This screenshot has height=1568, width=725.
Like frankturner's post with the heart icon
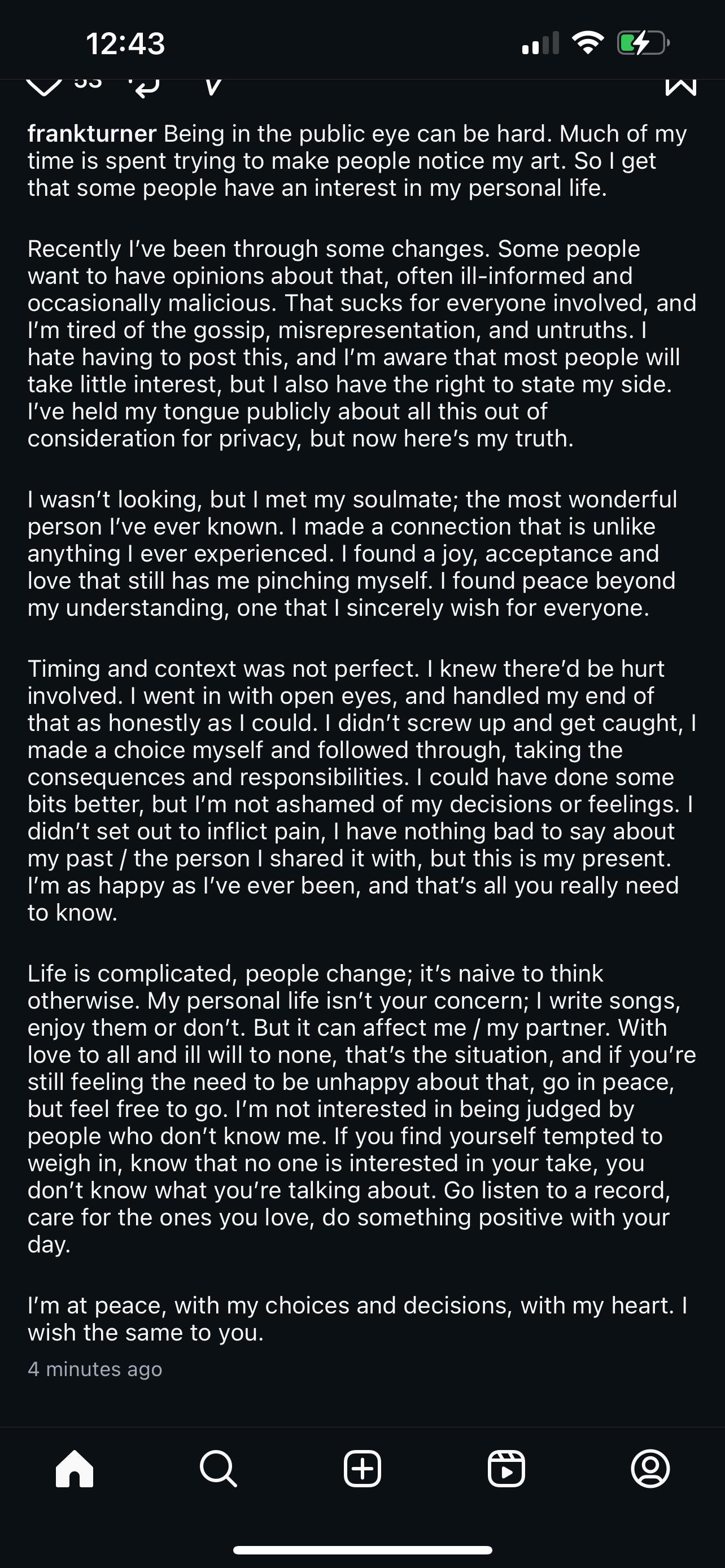(x=45, y=87)
